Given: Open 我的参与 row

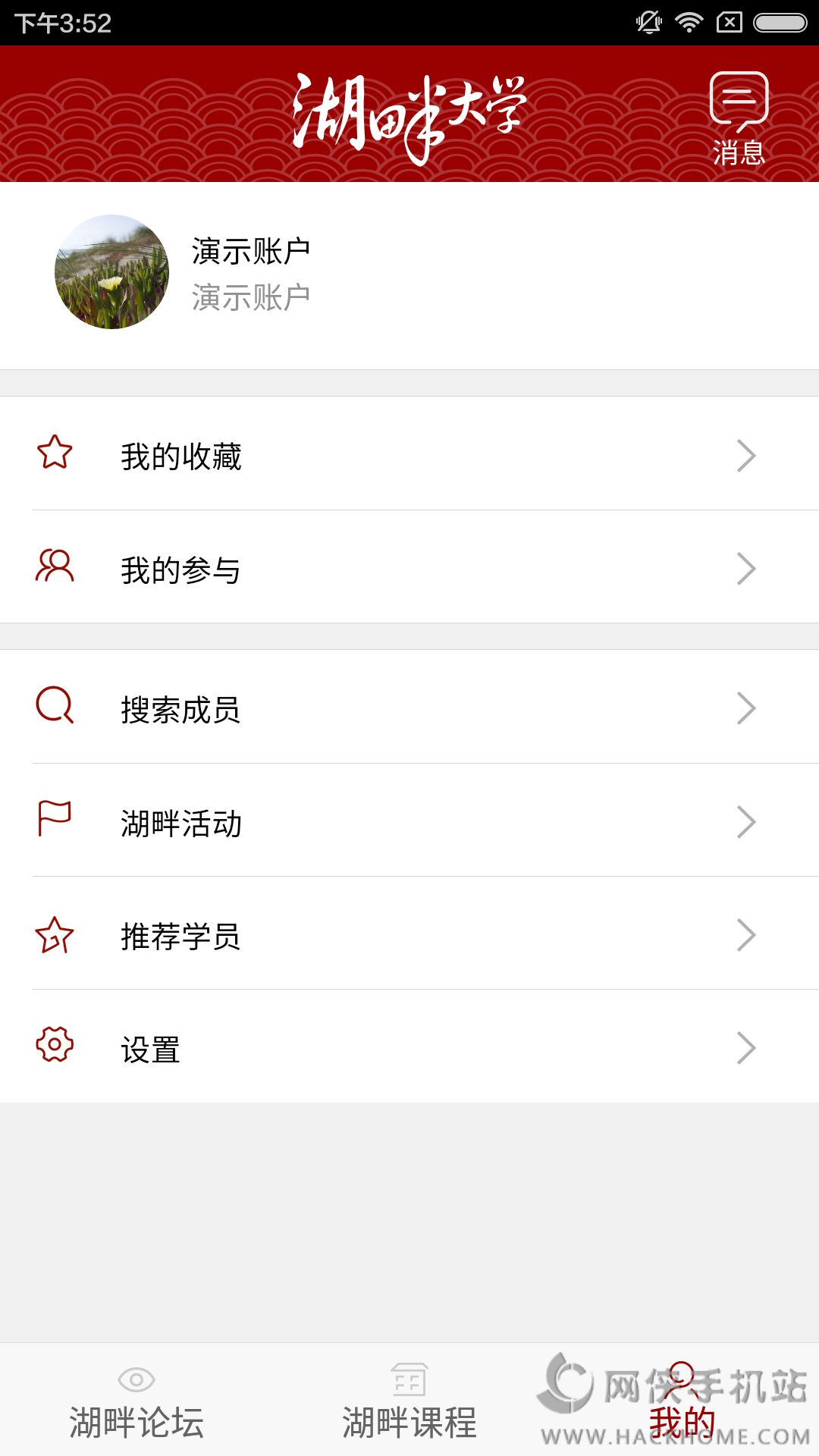Looking at the screenshot, I should click(x=409, y=569).
